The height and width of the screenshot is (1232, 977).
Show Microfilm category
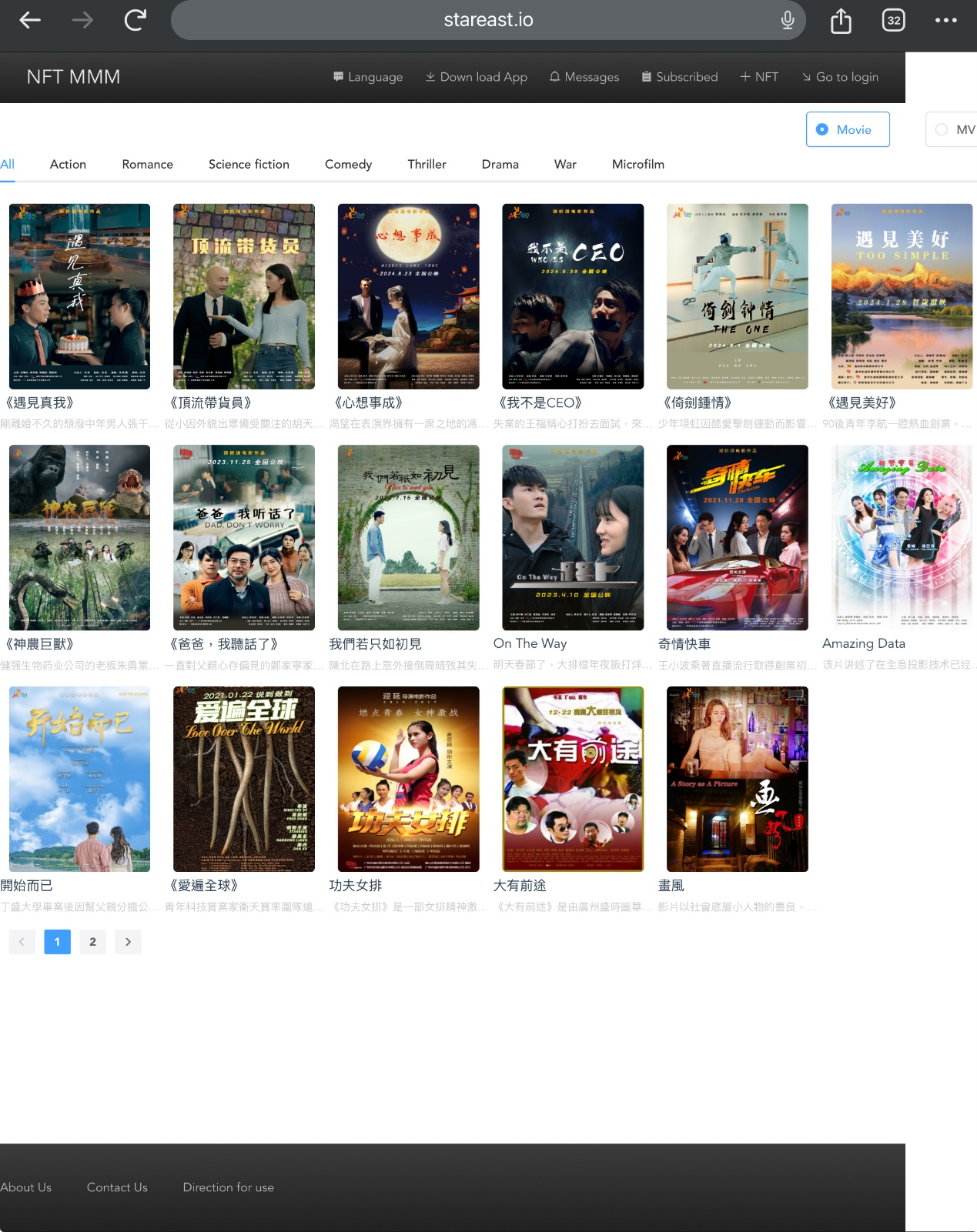pyautogui.click(x=637, y=164)
